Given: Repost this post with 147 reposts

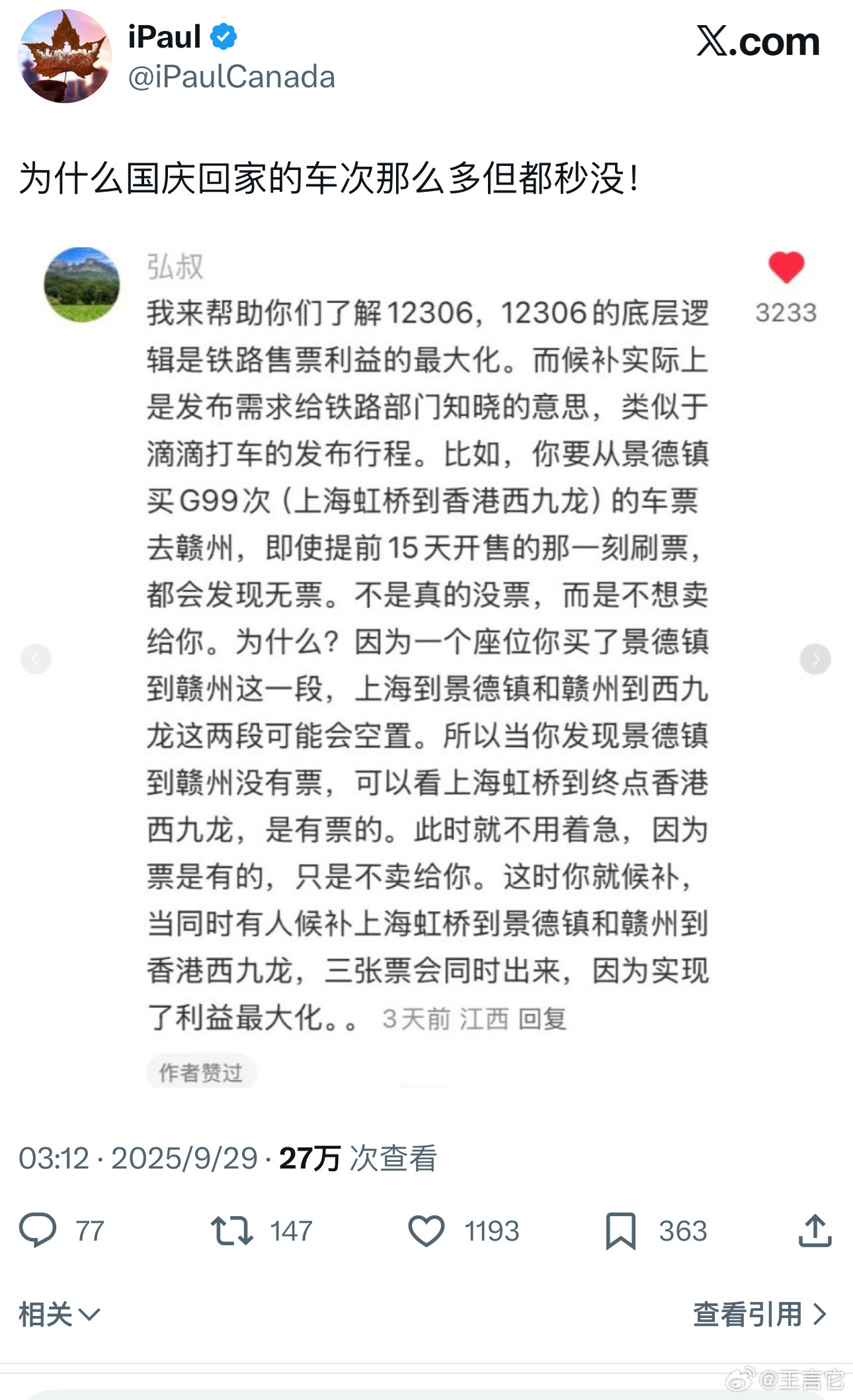Looking at the screenshot, I should [x=232, y=1230].
